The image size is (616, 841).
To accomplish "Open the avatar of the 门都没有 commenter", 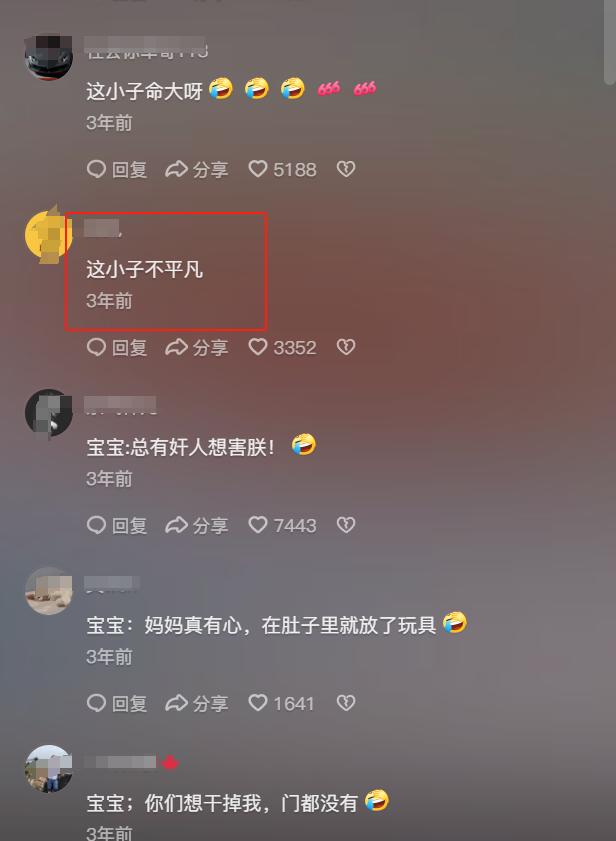I will tap(48, 769).
